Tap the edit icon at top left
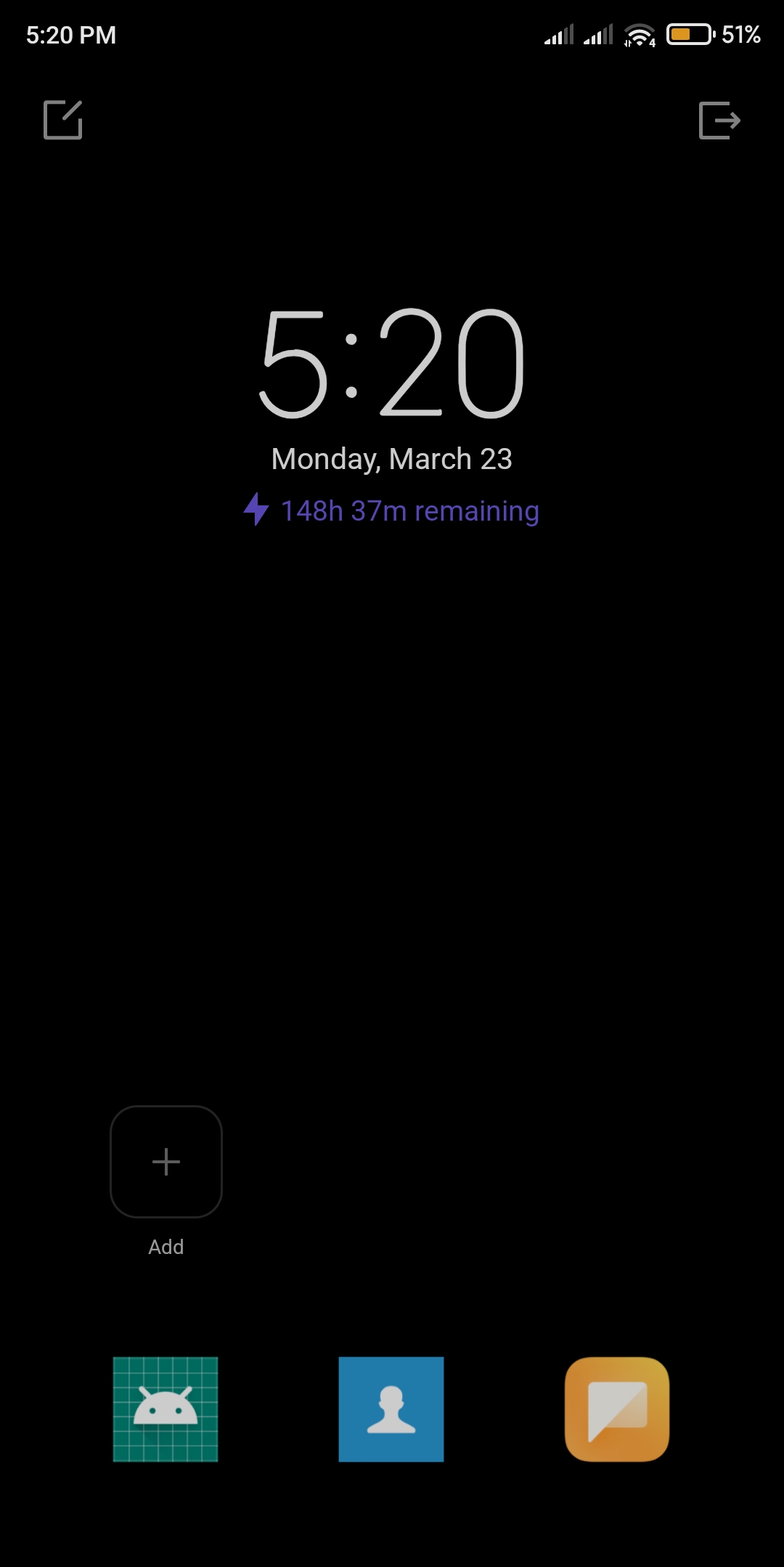784x1567 pixels. [x=63, y=120]
